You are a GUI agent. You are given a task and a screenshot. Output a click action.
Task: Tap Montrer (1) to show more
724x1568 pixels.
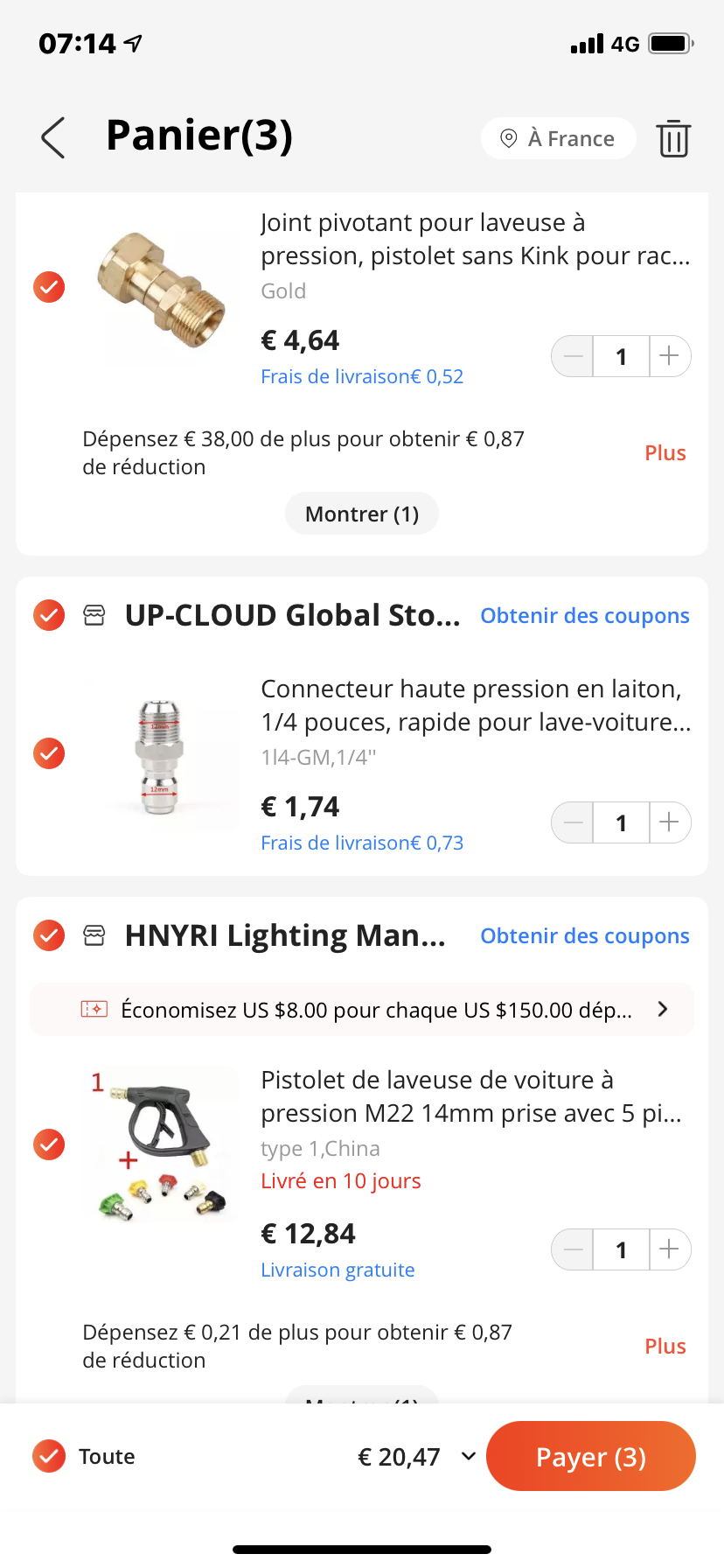pyautogui.click(x=362, y=514)
